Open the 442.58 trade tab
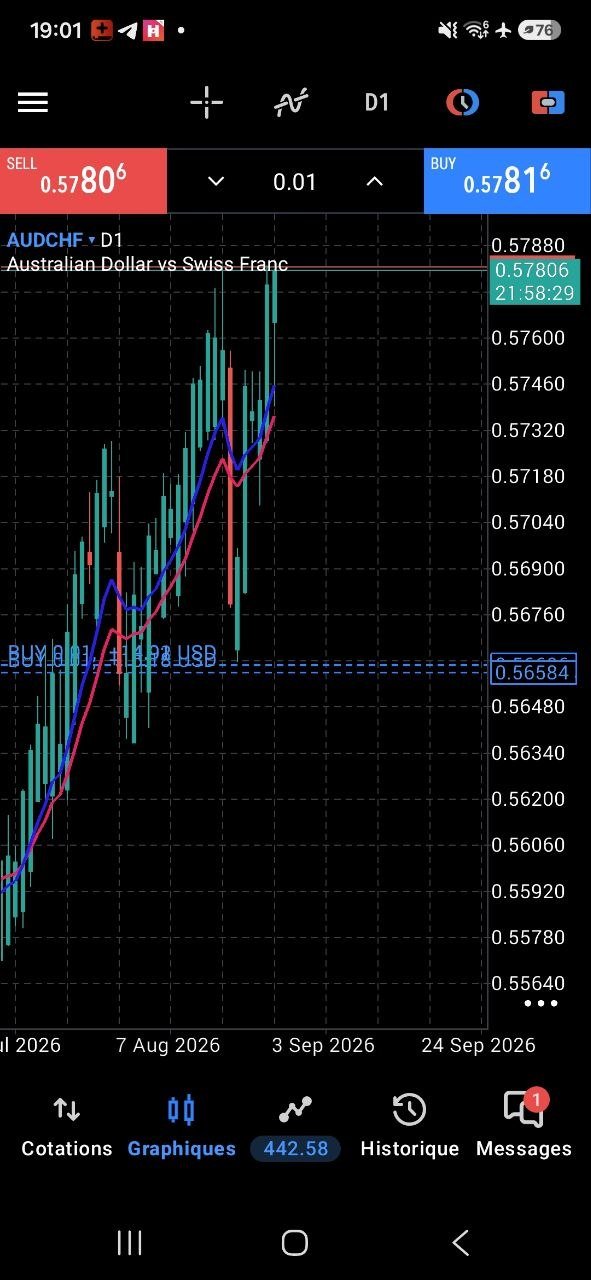591x1280 pixels. pos(295,1127)
